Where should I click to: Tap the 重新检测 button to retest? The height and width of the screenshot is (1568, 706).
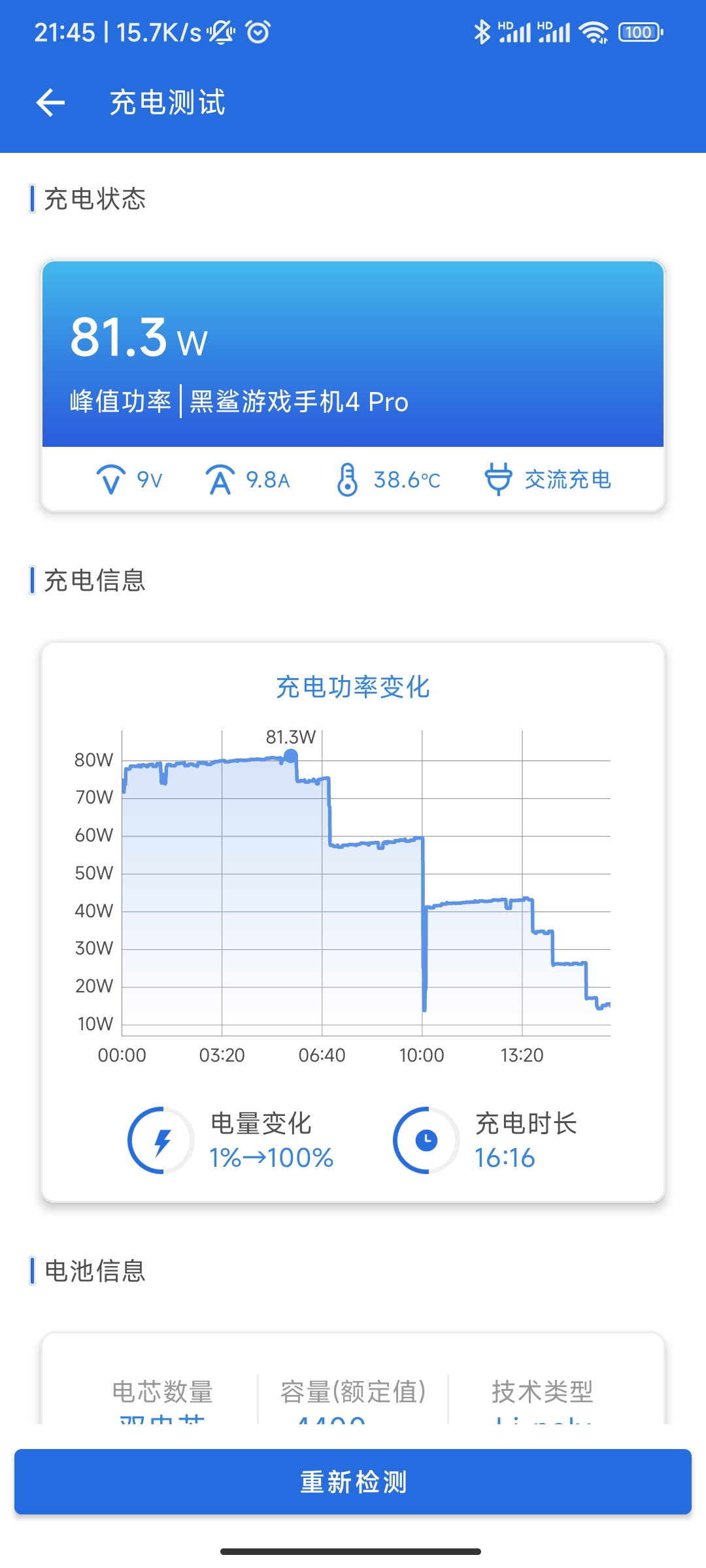pyautogui.click(x=353, y=1482)
